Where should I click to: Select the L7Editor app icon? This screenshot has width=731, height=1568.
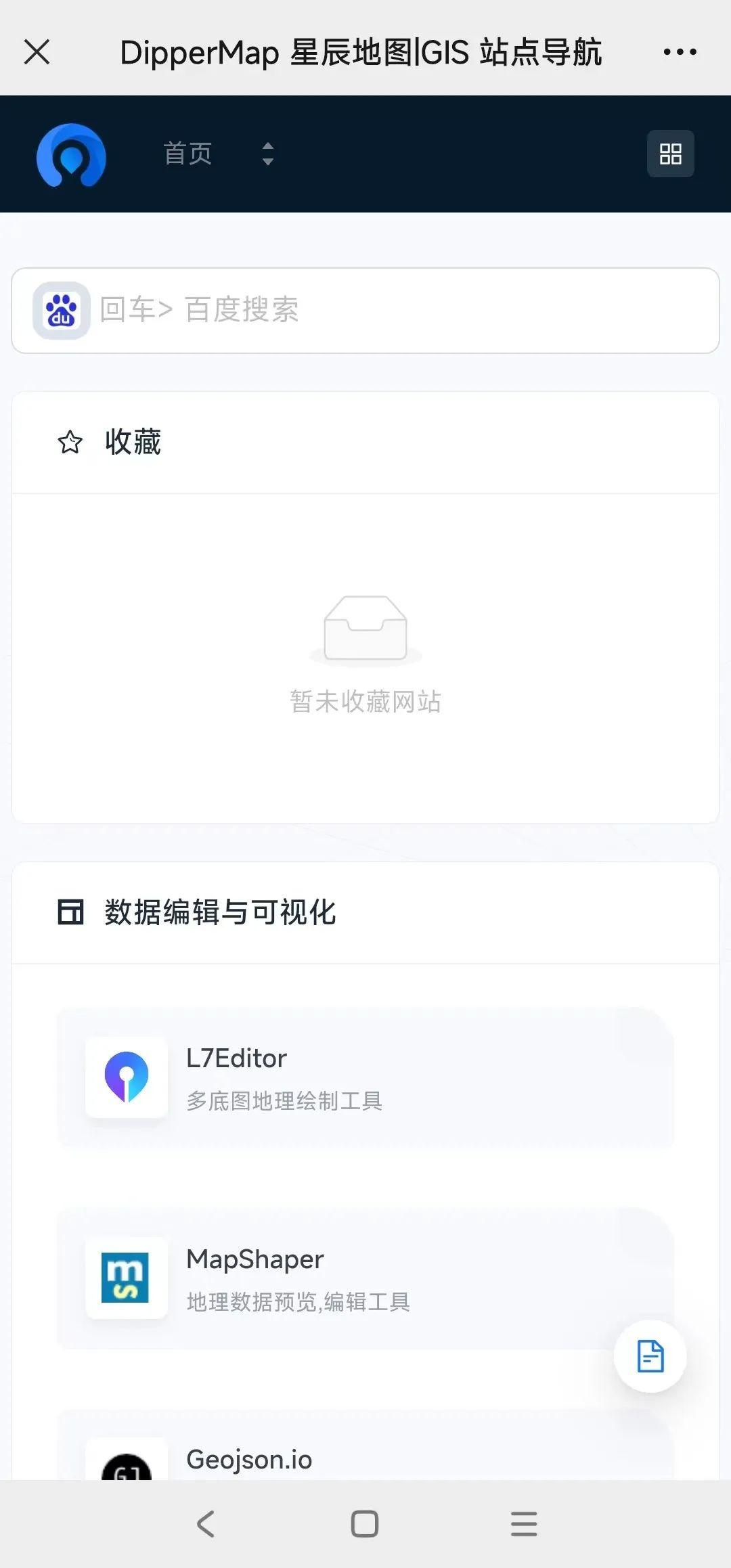pyautogui.click(x=126, y=1079)
